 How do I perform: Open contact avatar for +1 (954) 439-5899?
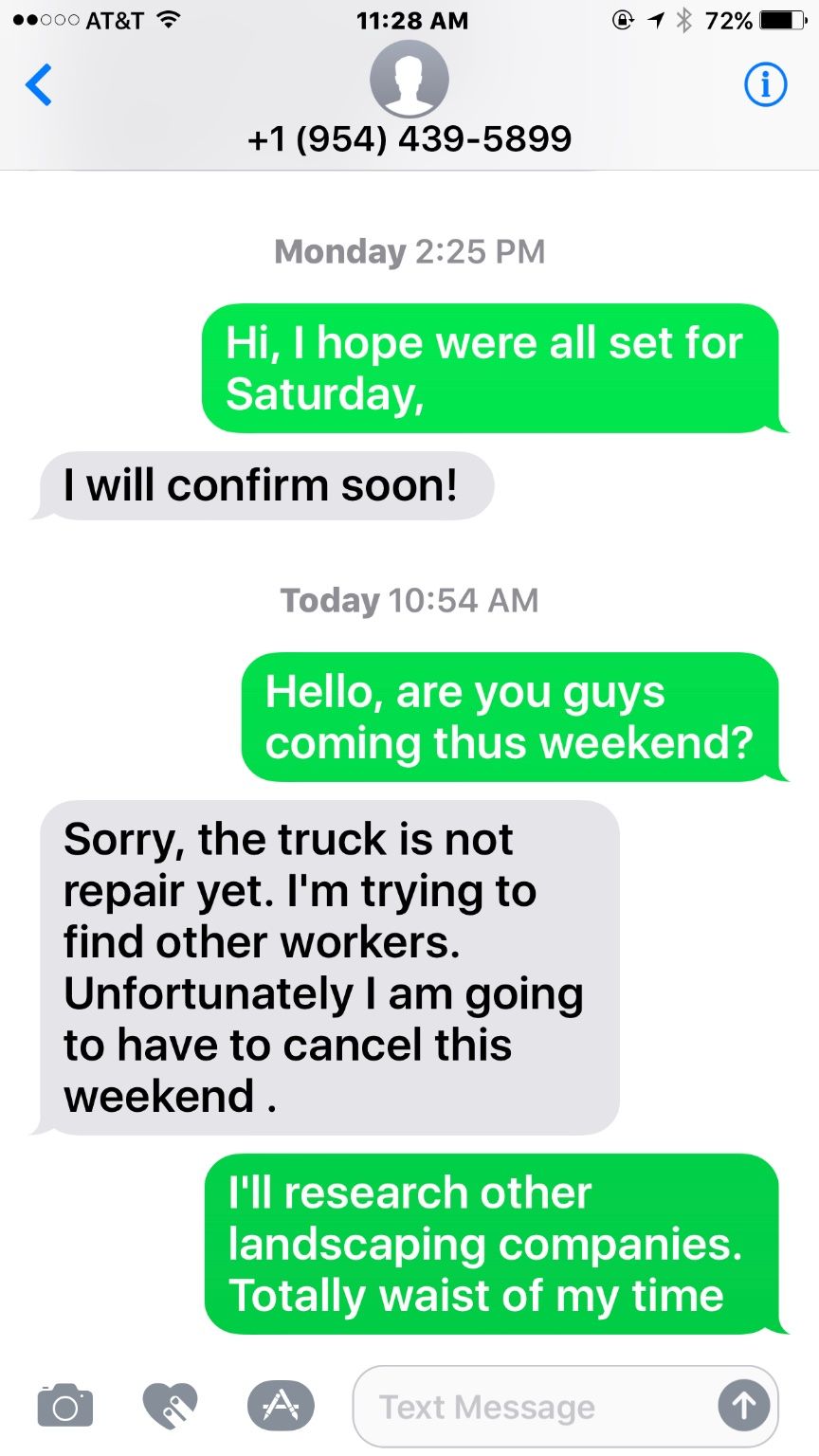click(x=409, y=80)
